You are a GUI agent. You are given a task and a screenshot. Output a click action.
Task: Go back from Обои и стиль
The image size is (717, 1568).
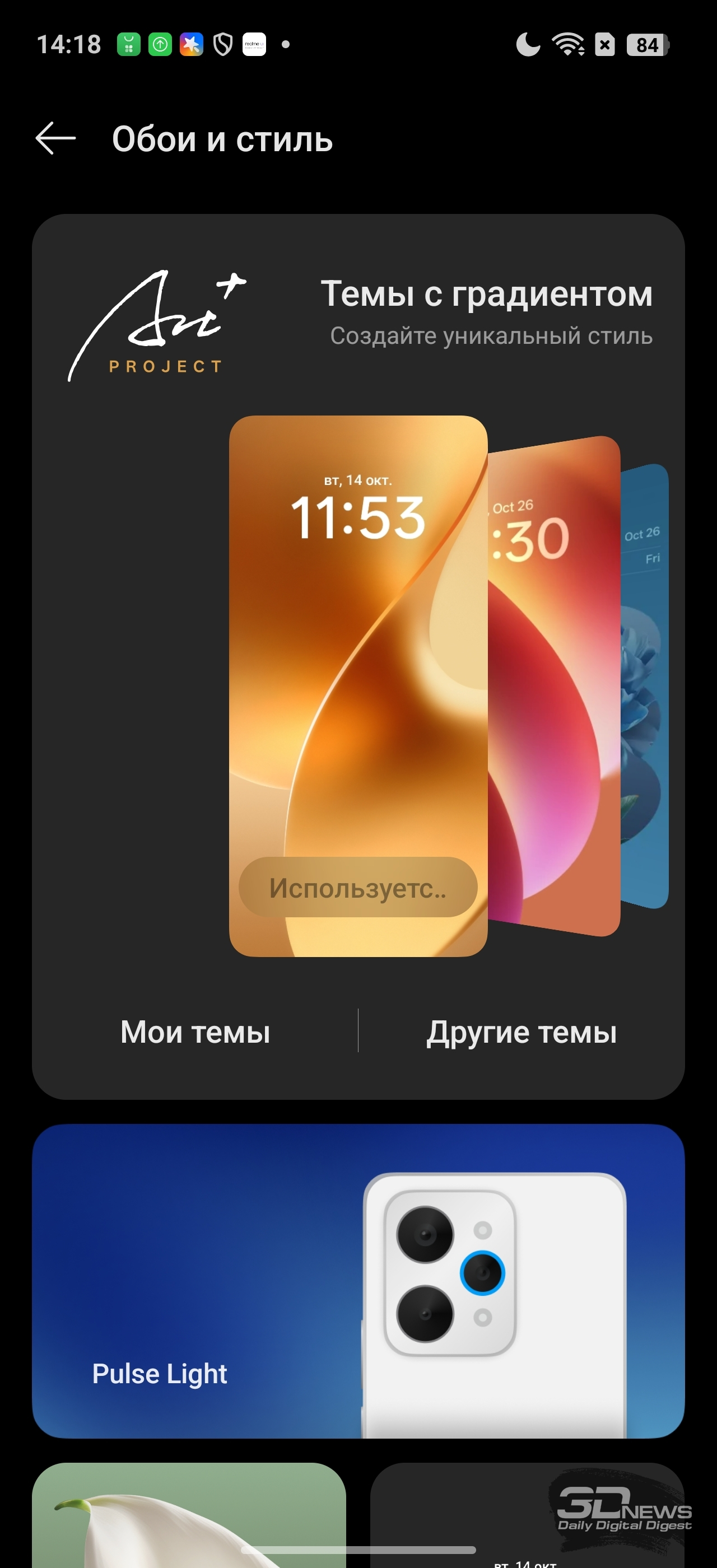55,139
